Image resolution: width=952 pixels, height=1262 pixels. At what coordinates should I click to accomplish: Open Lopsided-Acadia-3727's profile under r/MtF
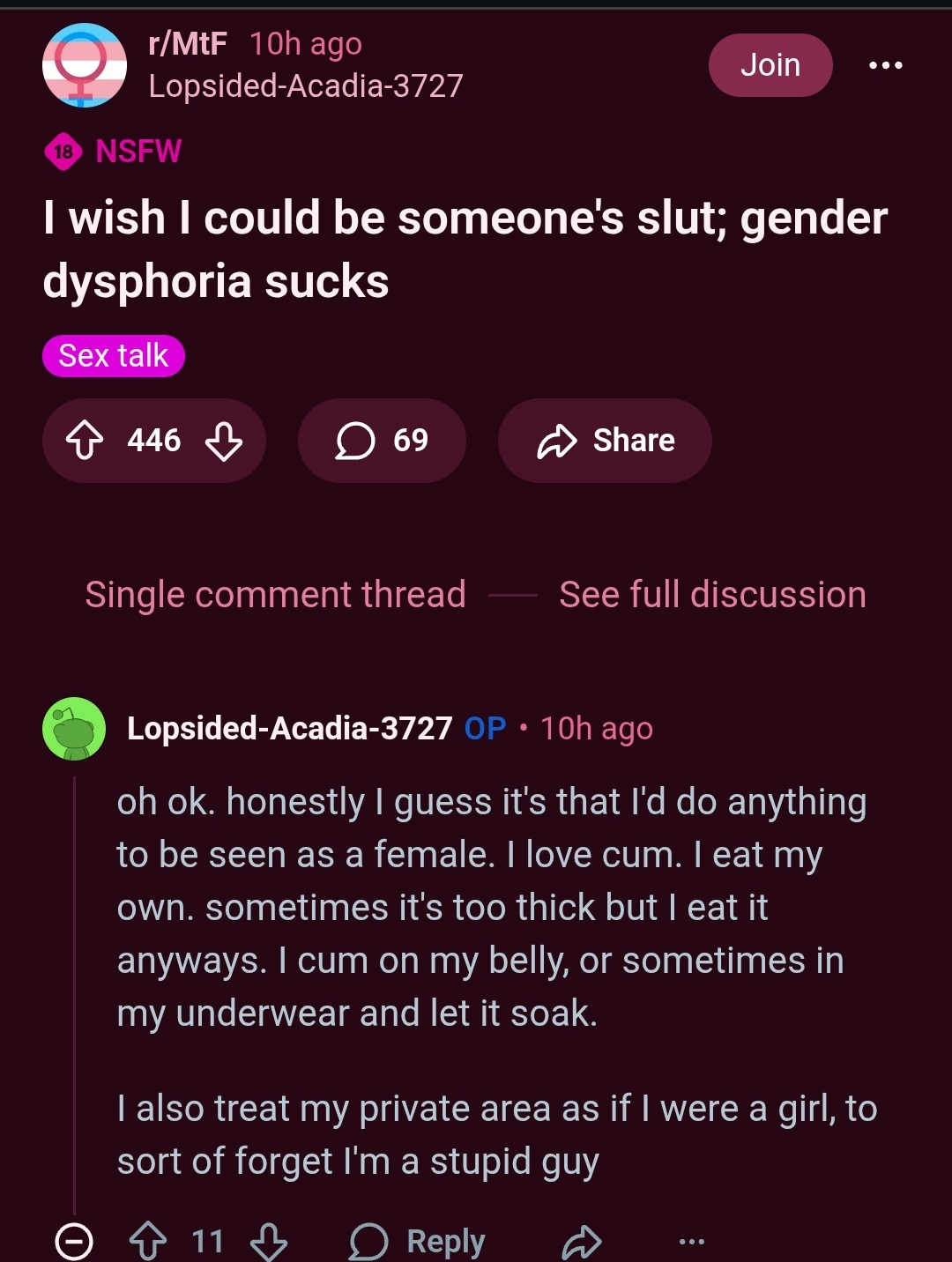click(306, 86)
